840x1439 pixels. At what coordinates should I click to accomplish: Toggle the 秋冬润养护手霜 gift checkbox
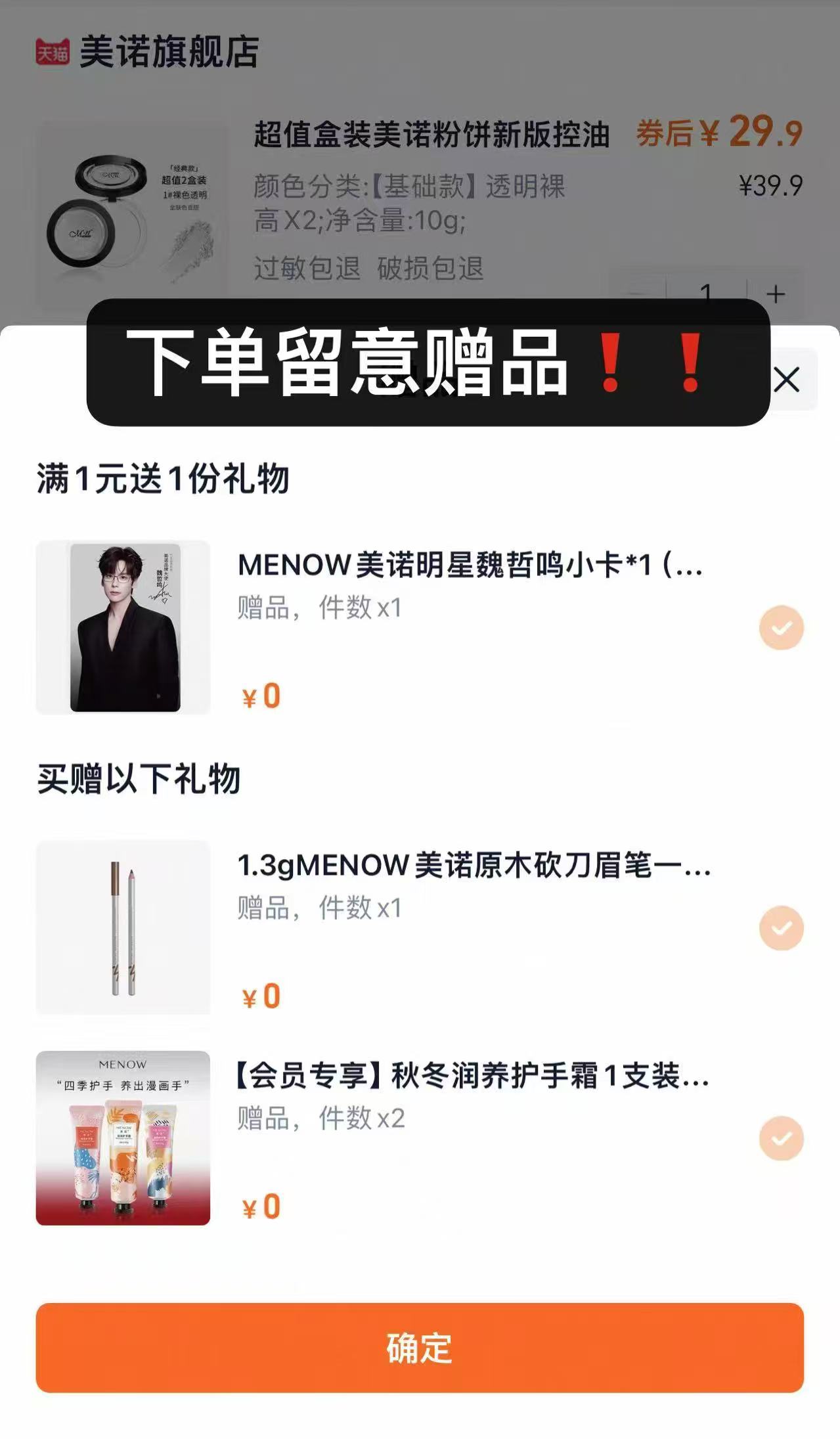point(781,1138)
